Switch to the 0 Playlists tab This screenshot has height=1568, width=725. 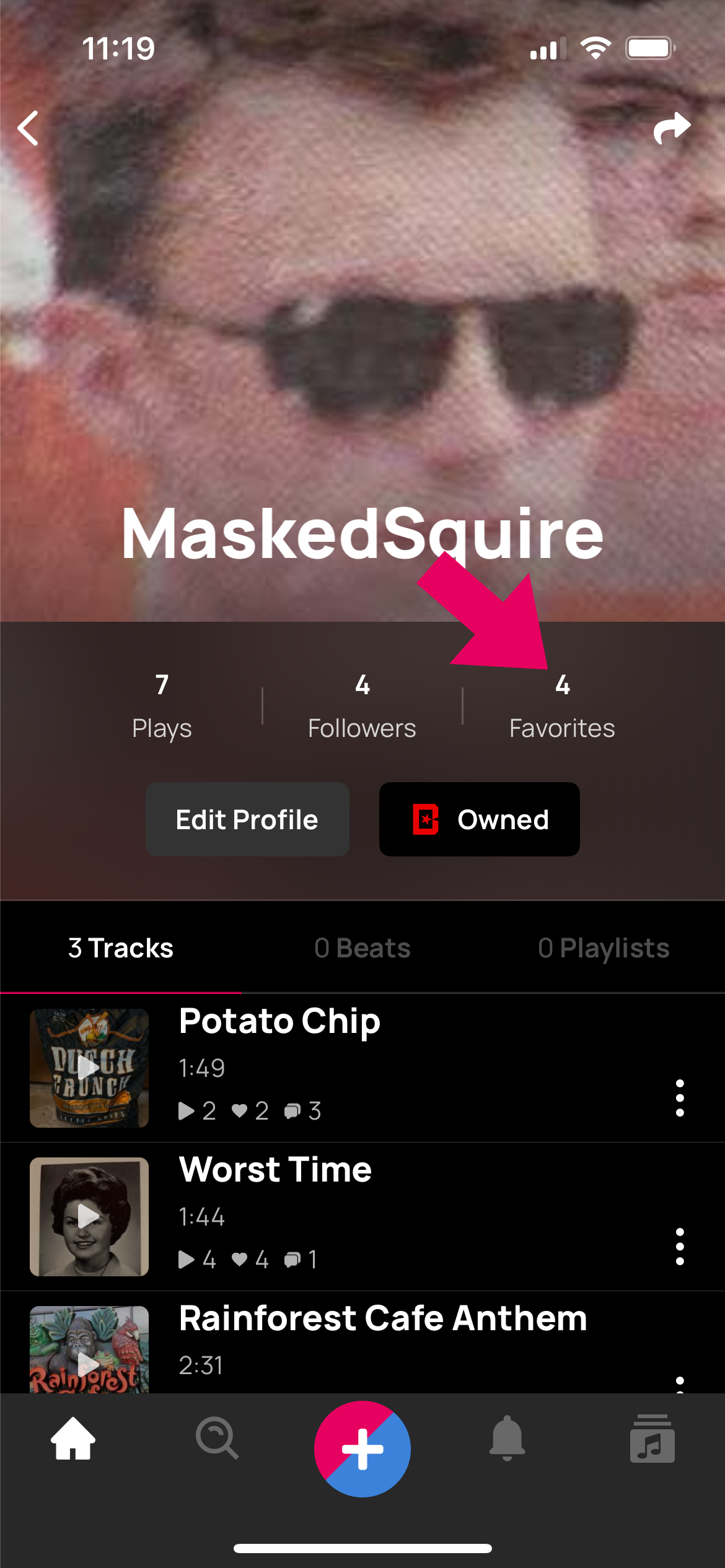[x=604, y=948]
